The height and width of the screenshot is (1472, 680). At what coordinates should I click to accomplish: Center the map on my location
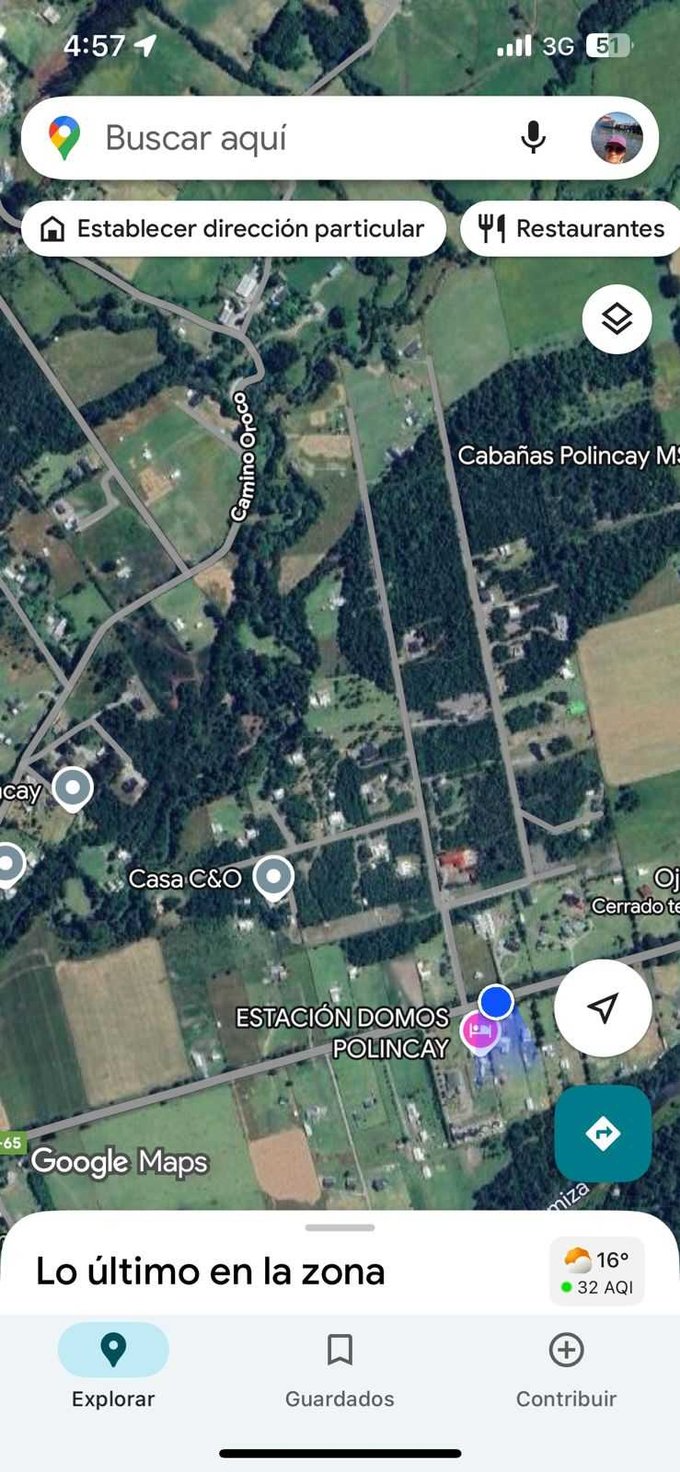[602, 1008]
